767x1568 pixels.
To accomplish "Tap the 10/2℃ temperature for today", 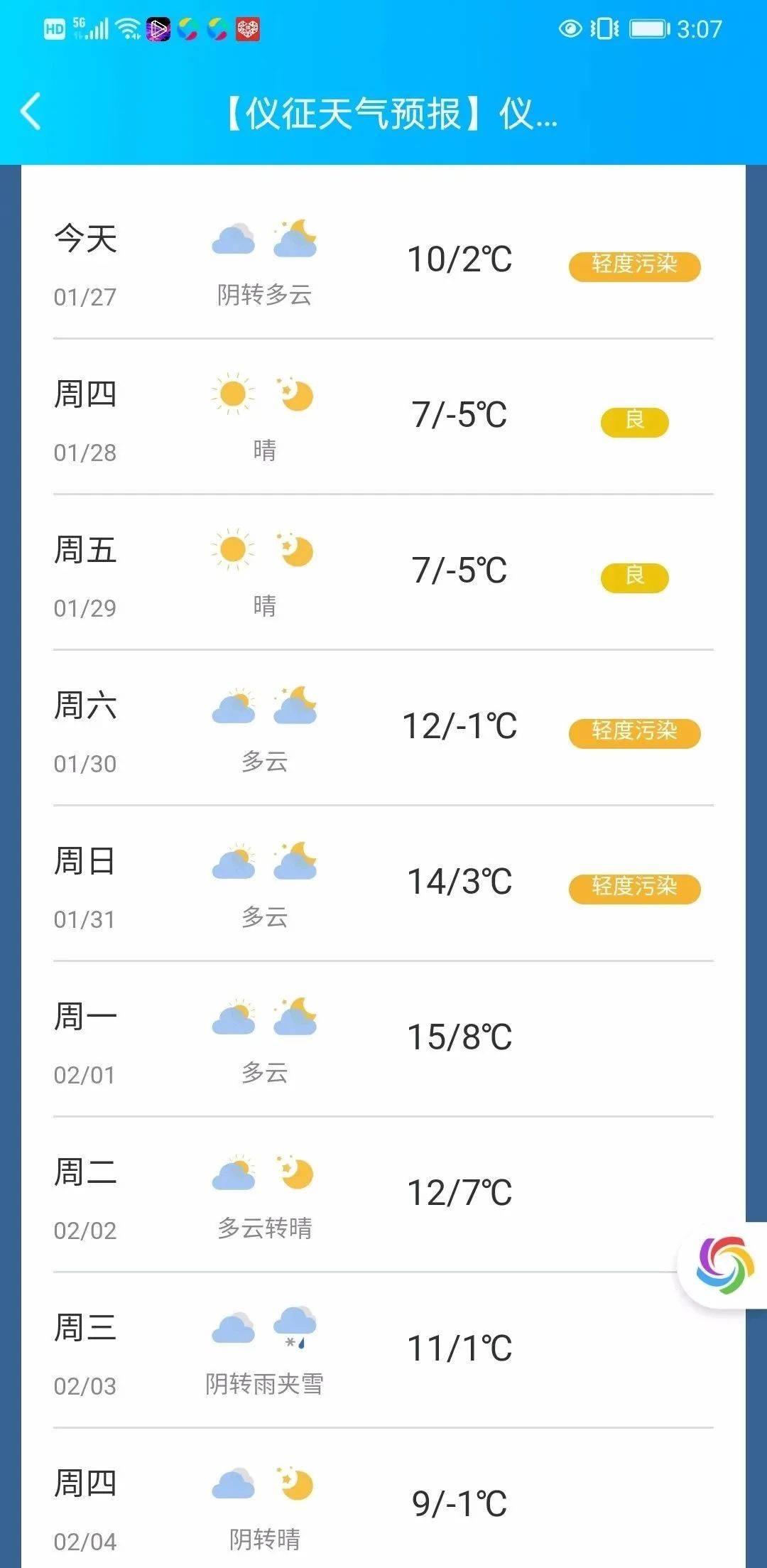I will [x=460, y=261].
